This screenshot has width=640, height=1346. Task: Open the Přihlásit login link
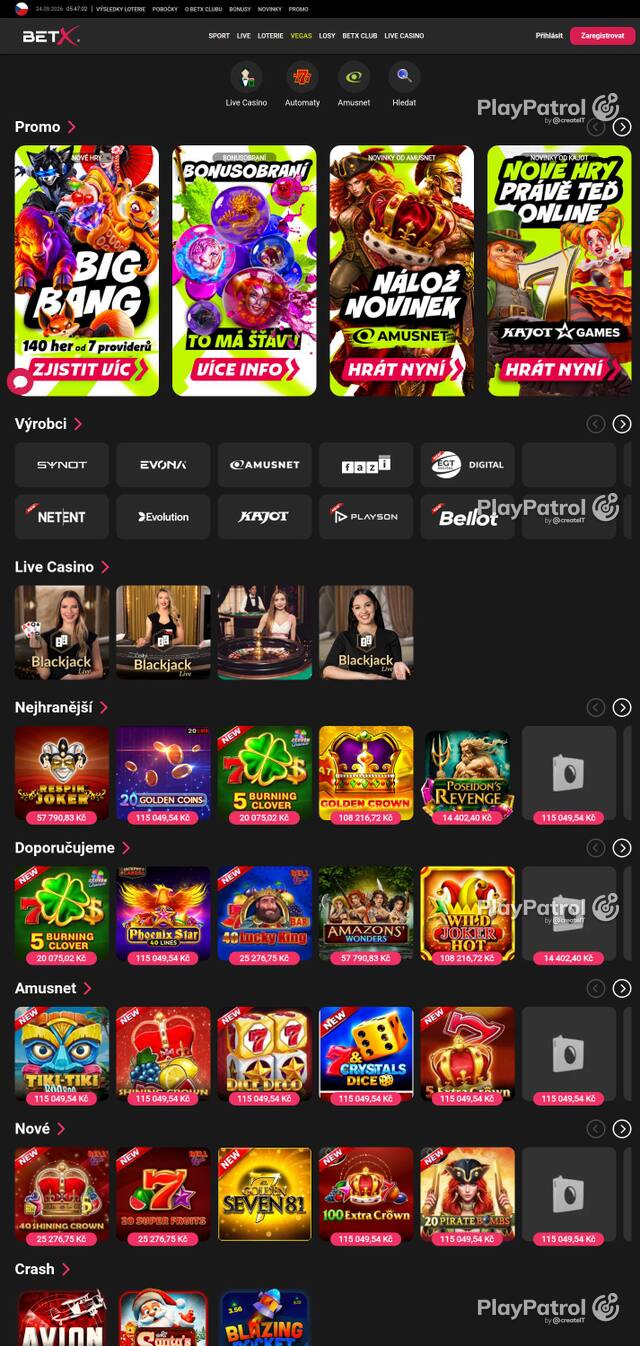click(x=549, y=36)
